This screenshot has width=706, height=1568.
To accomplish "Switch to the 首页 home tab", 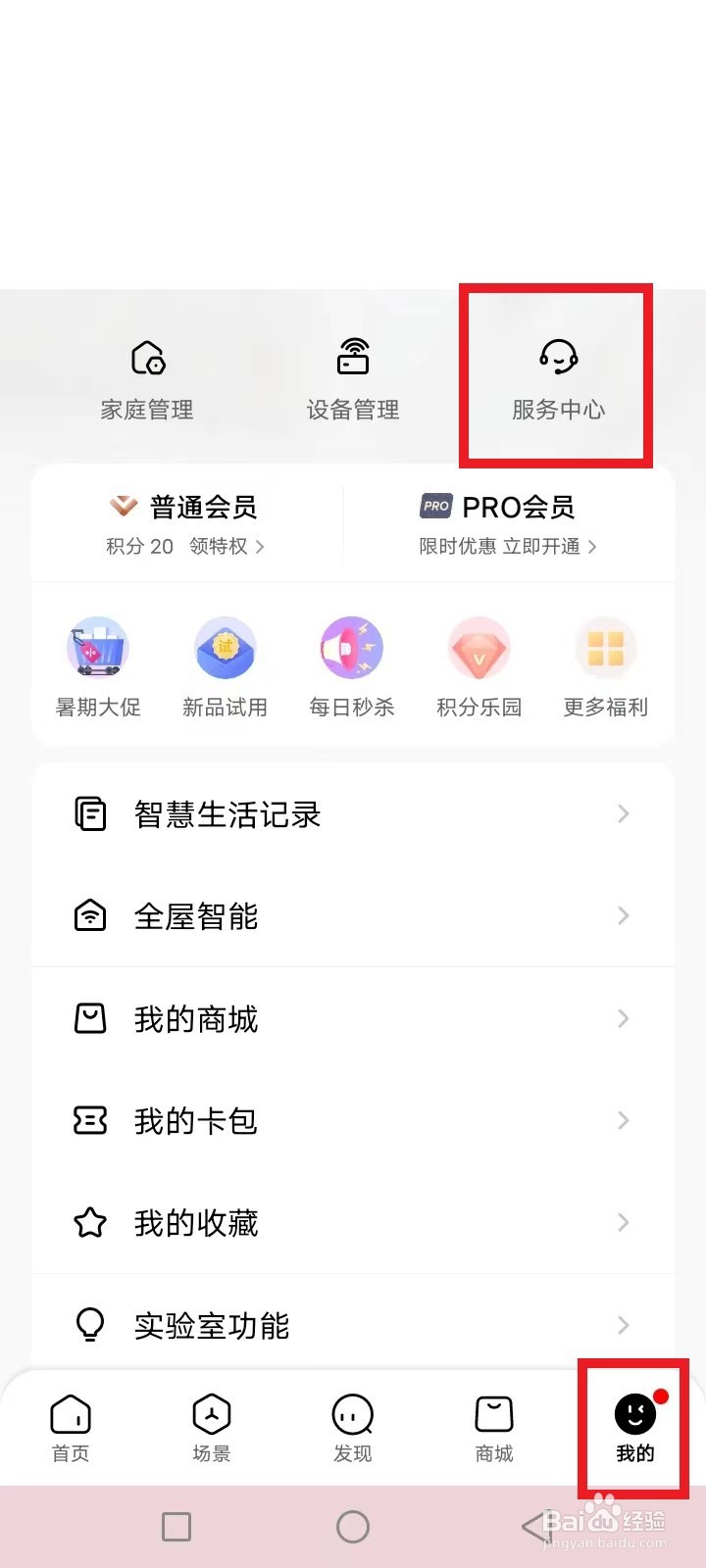I will click(70, 1428).
